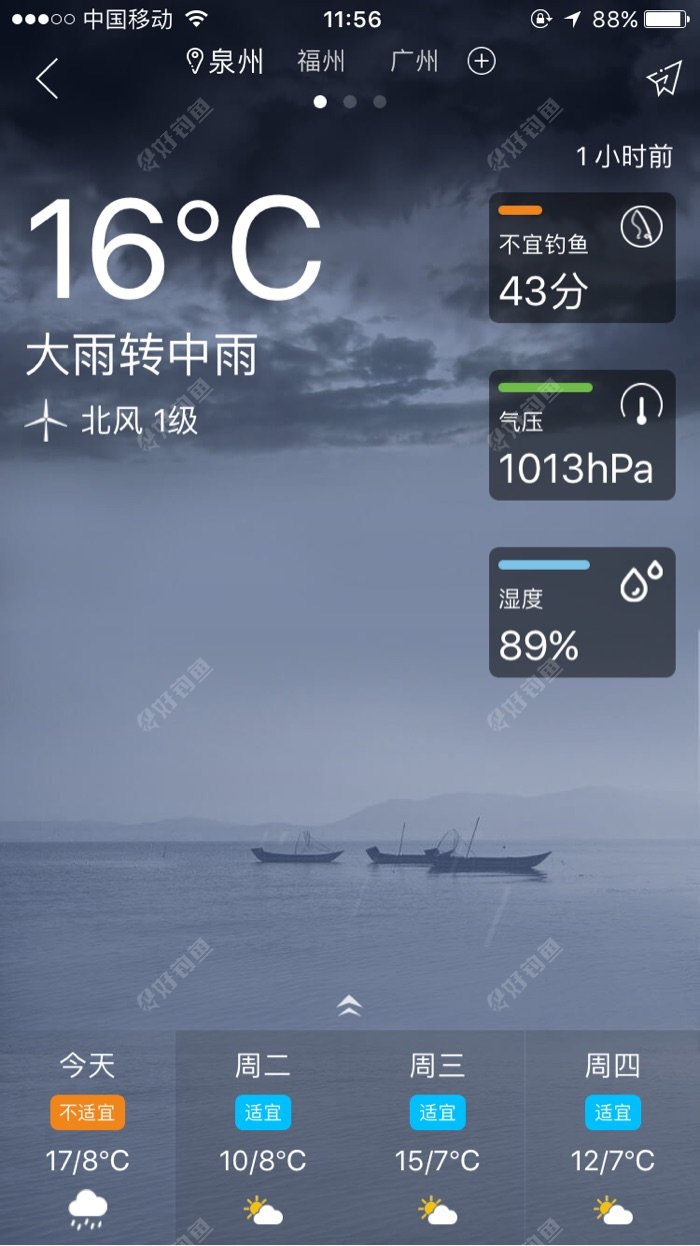Select the 今天 forecast column
The height and width of the screenshot is (1246, 700).
pos(88,1138)
